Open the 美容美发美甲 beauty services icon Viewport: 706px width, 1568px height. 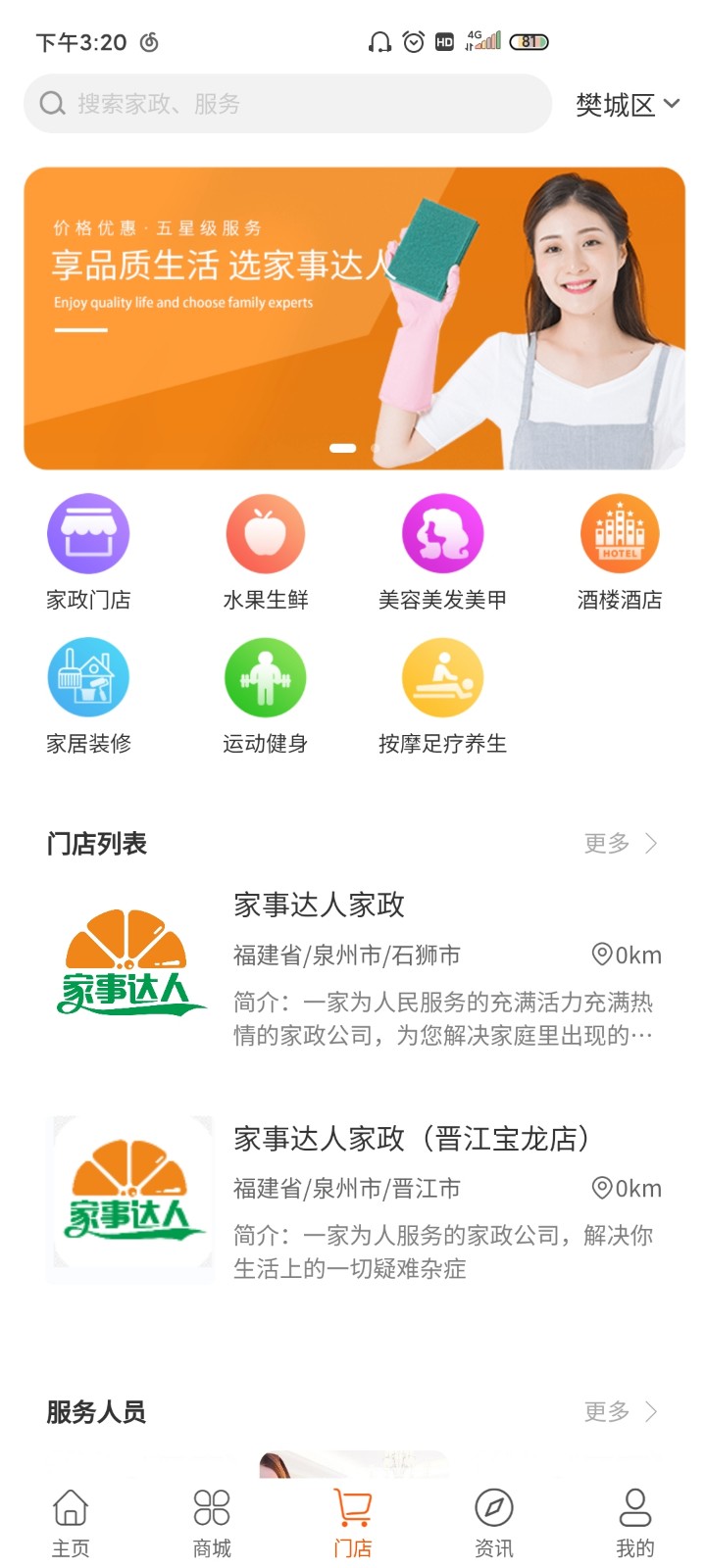click(442, 532)
